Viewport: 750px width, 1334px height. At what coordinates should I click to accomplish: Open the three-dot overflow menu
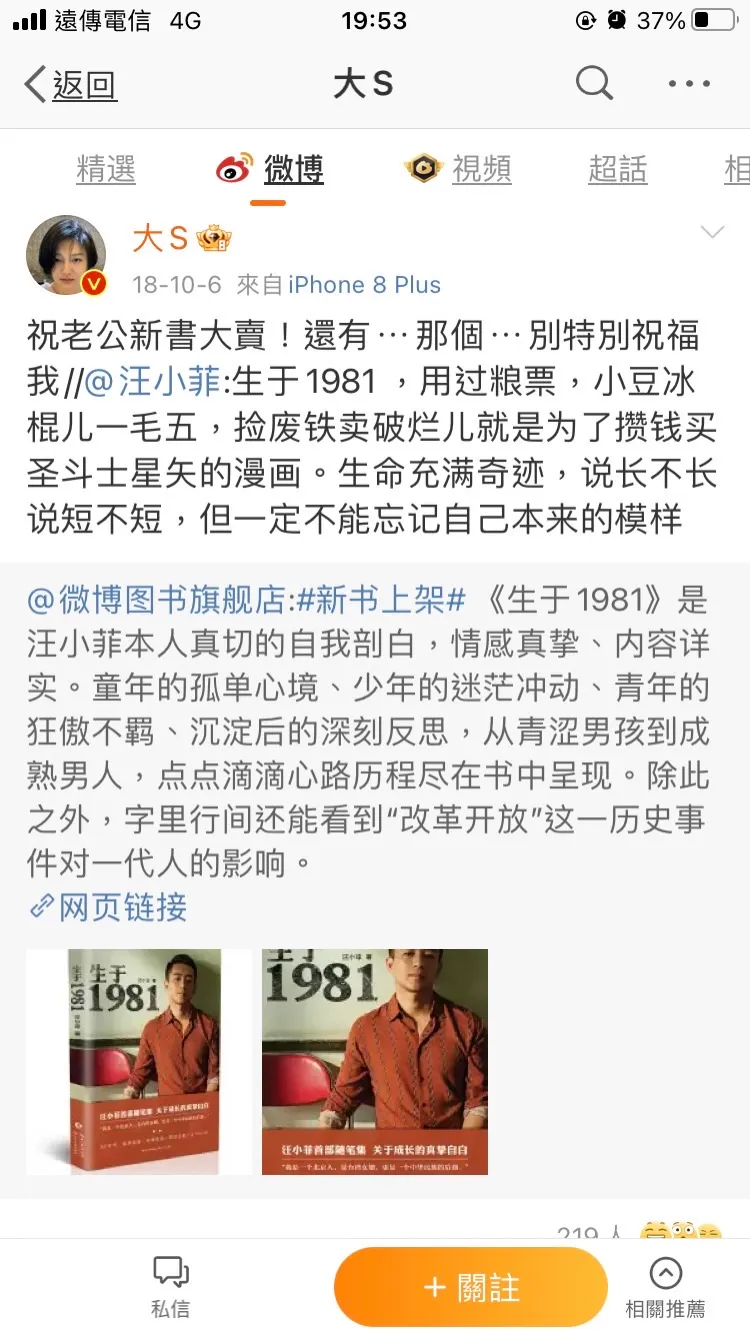689,84
